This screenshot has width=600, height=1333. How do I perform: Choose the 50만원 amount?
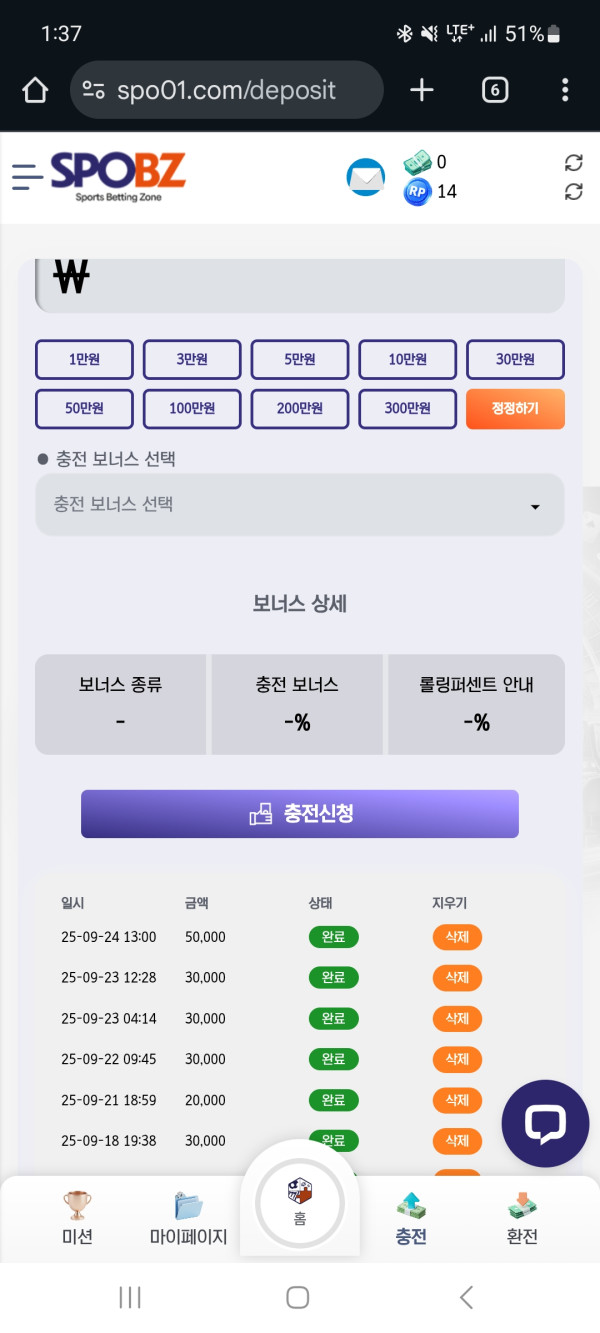coord(84,408)
